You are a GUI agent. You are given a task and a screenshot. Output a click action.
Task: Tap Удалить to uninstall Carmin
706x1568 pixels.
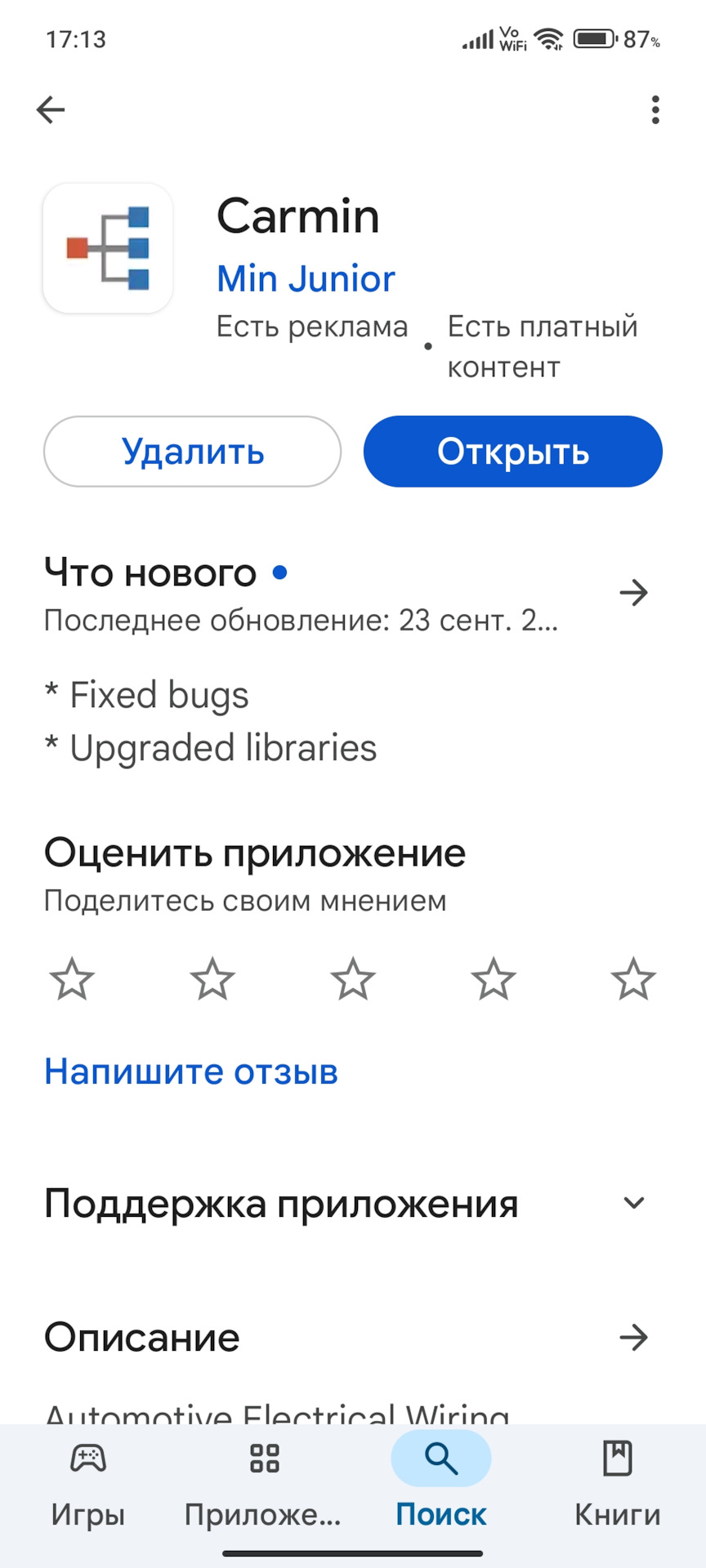(x=192, y=452)
